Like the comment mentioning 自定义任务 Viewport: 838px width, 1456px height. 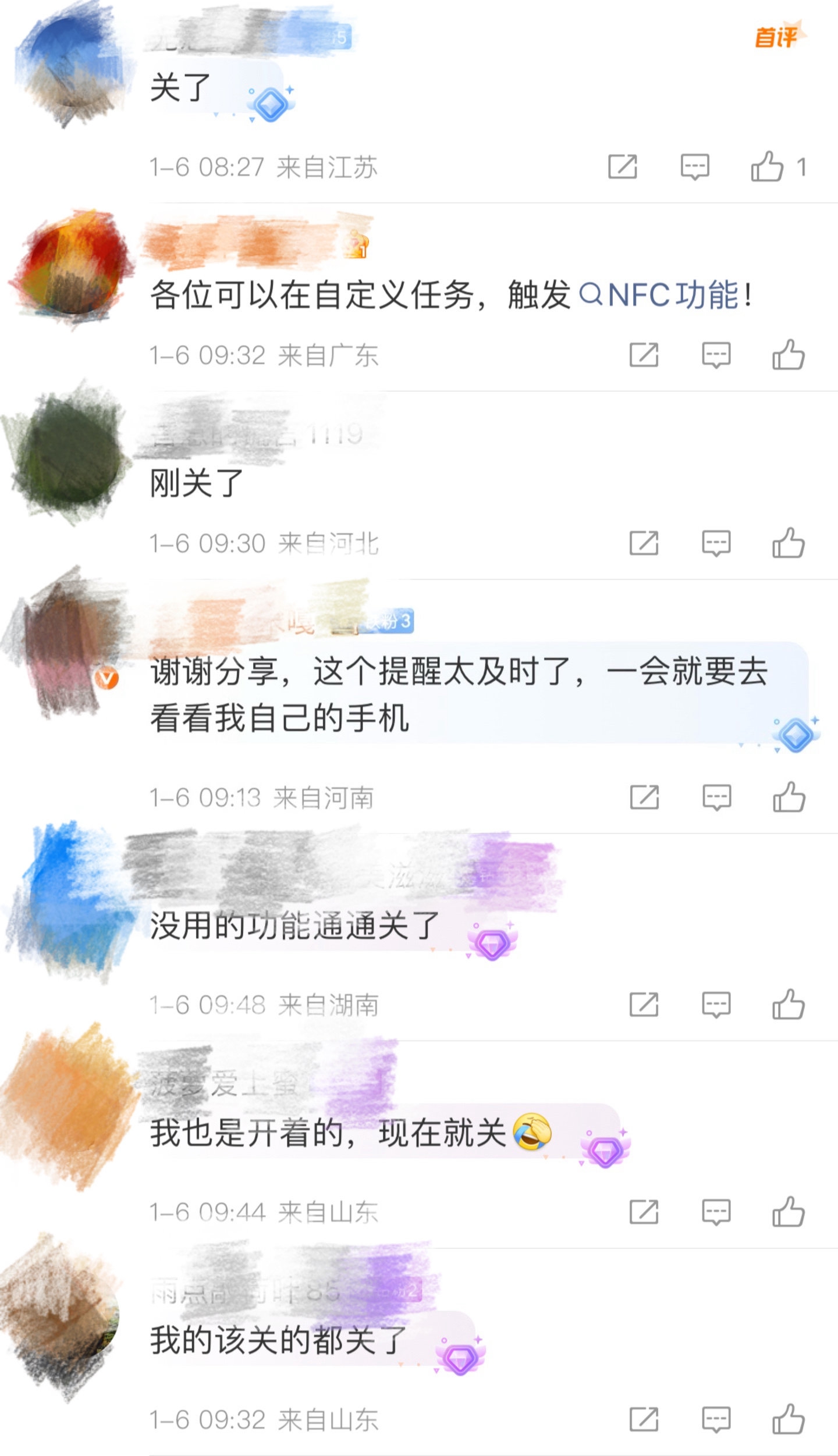pos(789,355)
